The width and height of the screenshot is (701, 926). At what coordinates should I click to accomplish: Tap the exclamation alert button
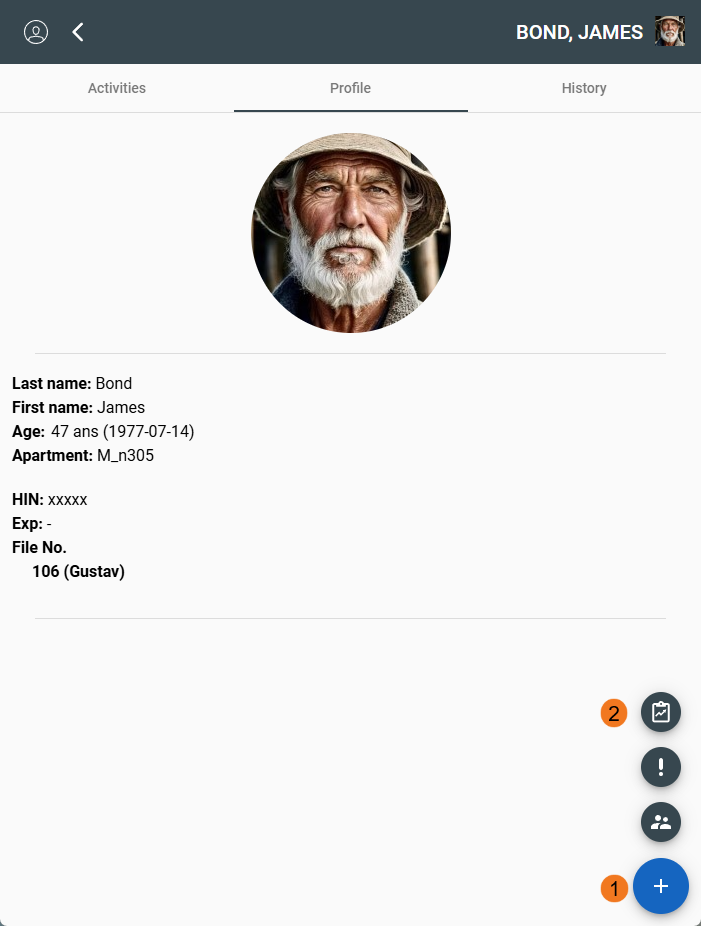[660, 767]
